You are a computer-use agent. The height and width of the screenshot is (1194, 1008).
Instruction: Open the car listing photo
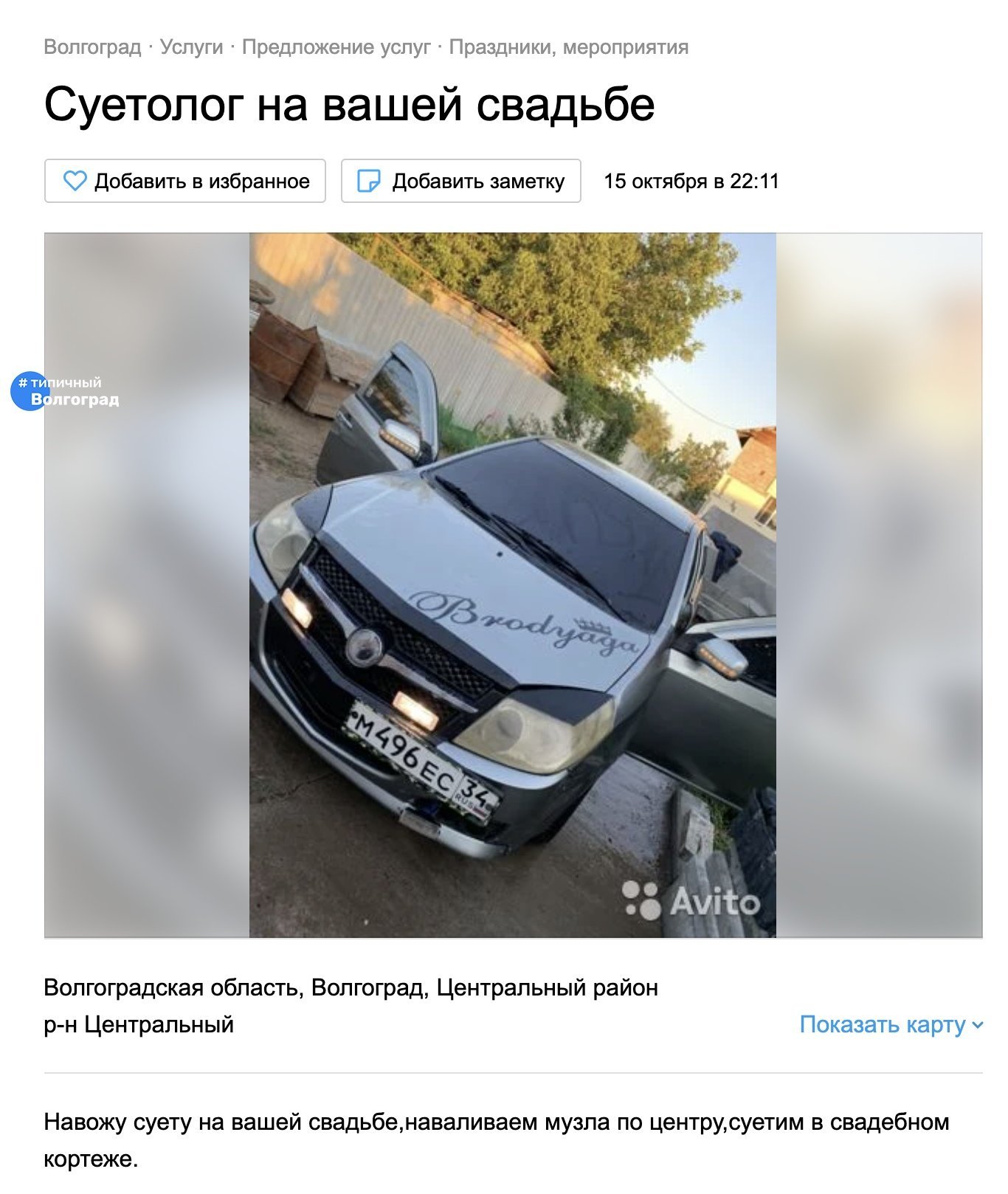click(x=513, y=585)
